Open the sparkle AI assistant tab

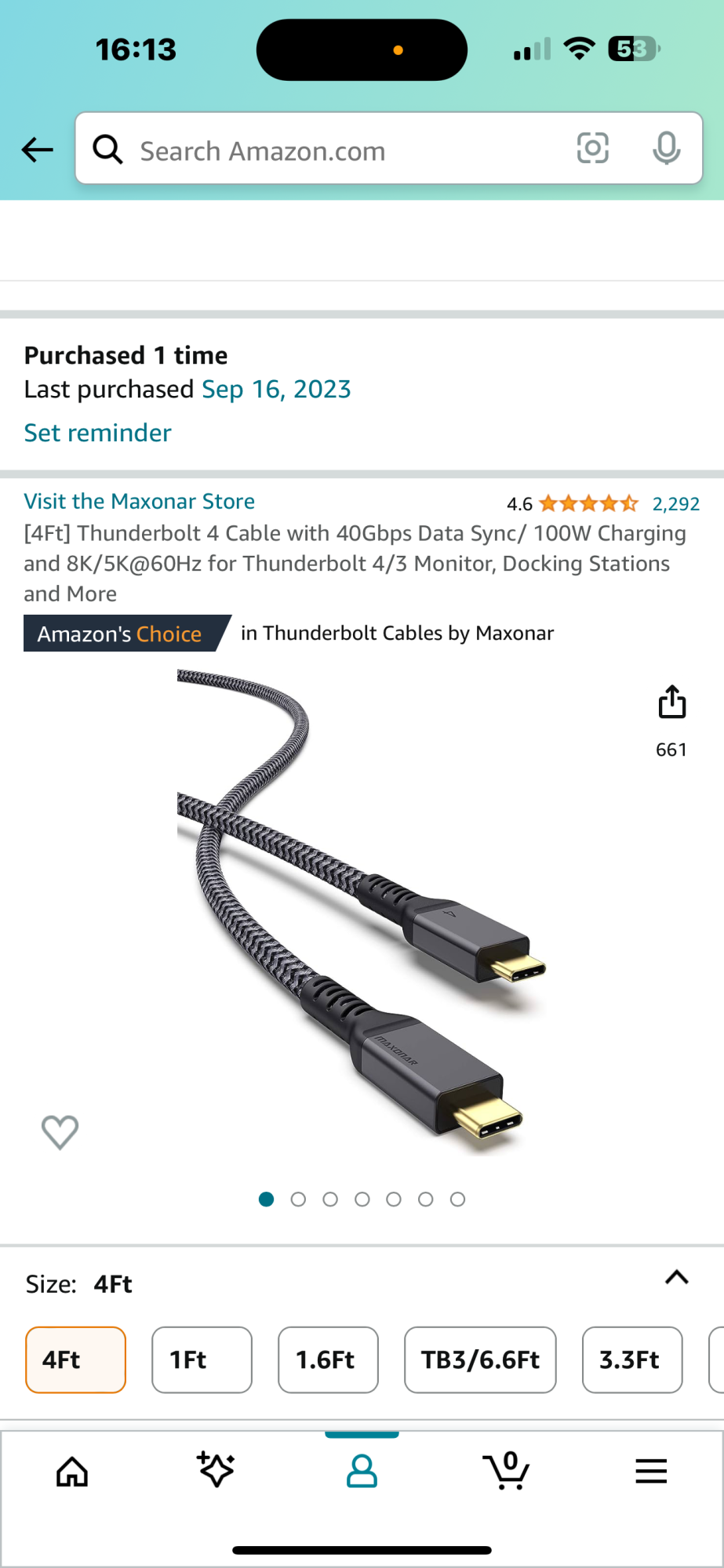coord(216,1470)
